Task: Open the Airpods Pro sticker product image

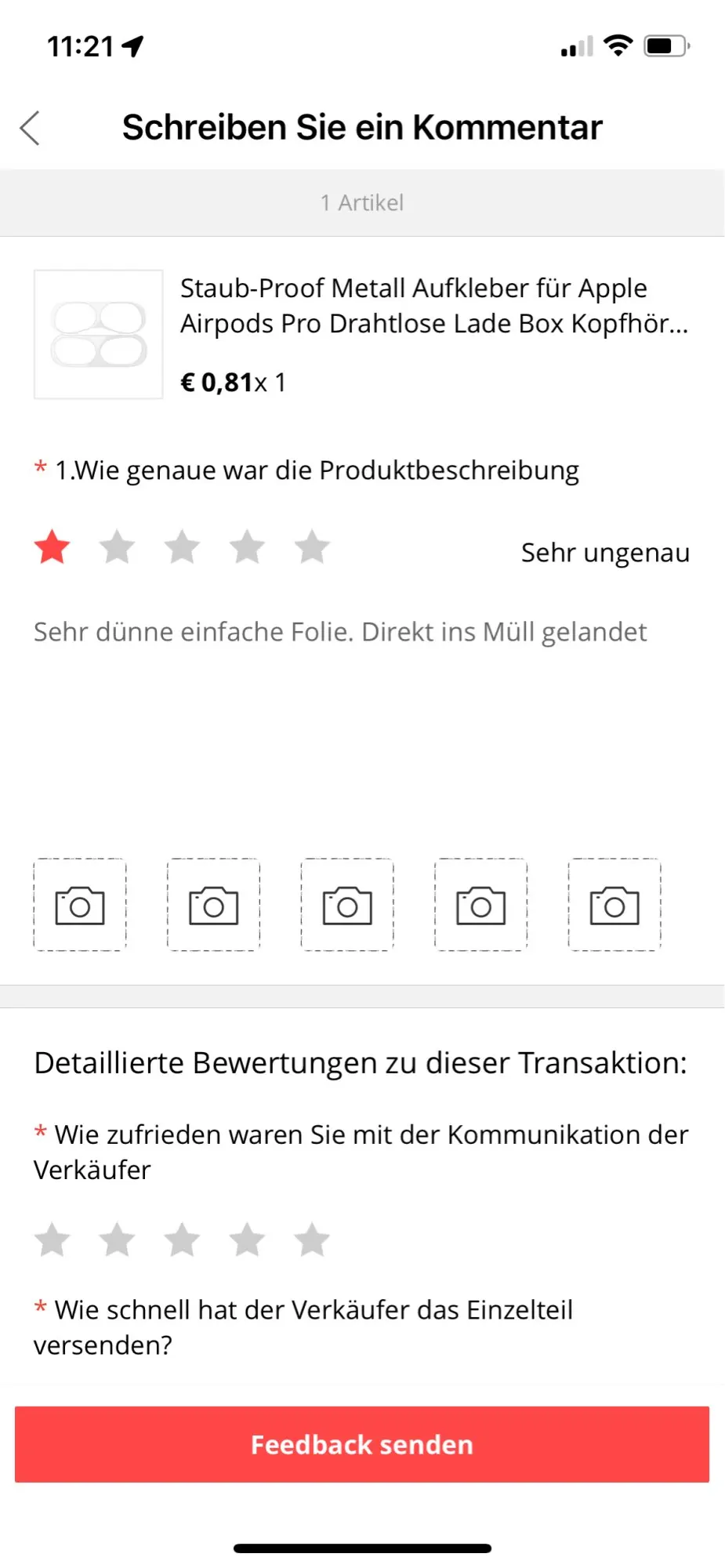Action: [99, 335]
